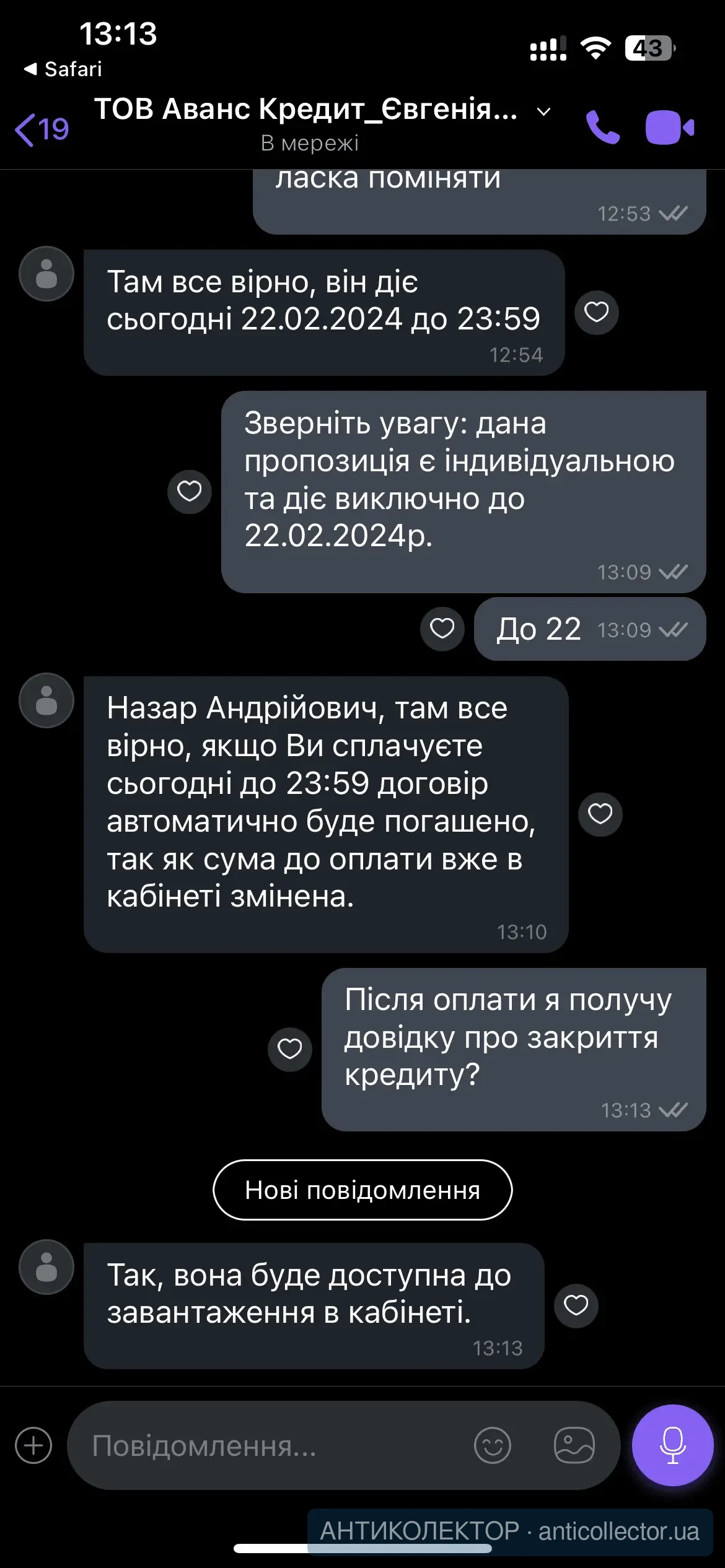Like the message sent at 13:13 from contact
Viewport: 725px width, 1568px height.
(576, 1305)
